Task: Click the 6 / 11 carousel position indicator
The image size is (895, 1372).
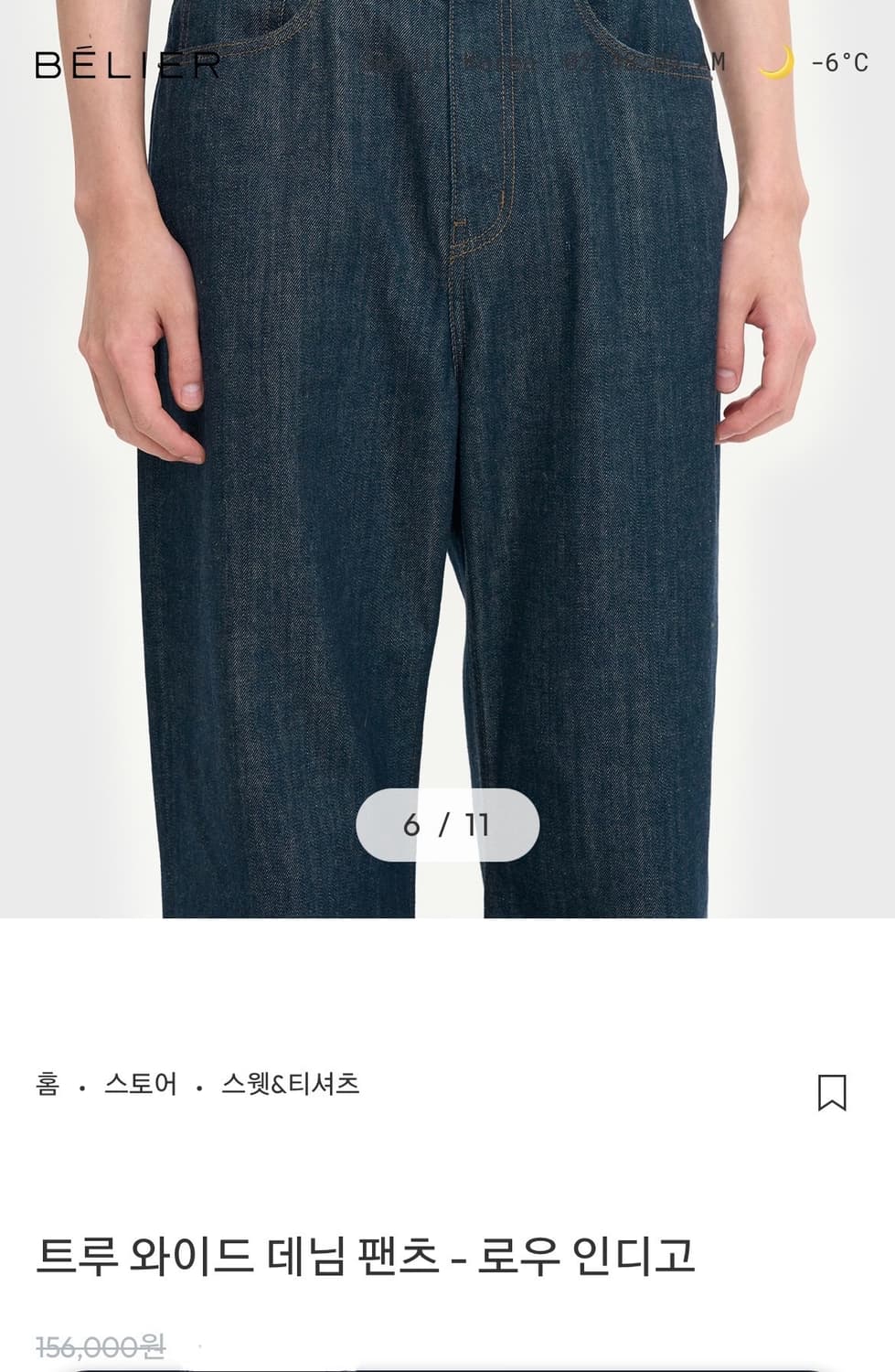Action: (447, 825)
